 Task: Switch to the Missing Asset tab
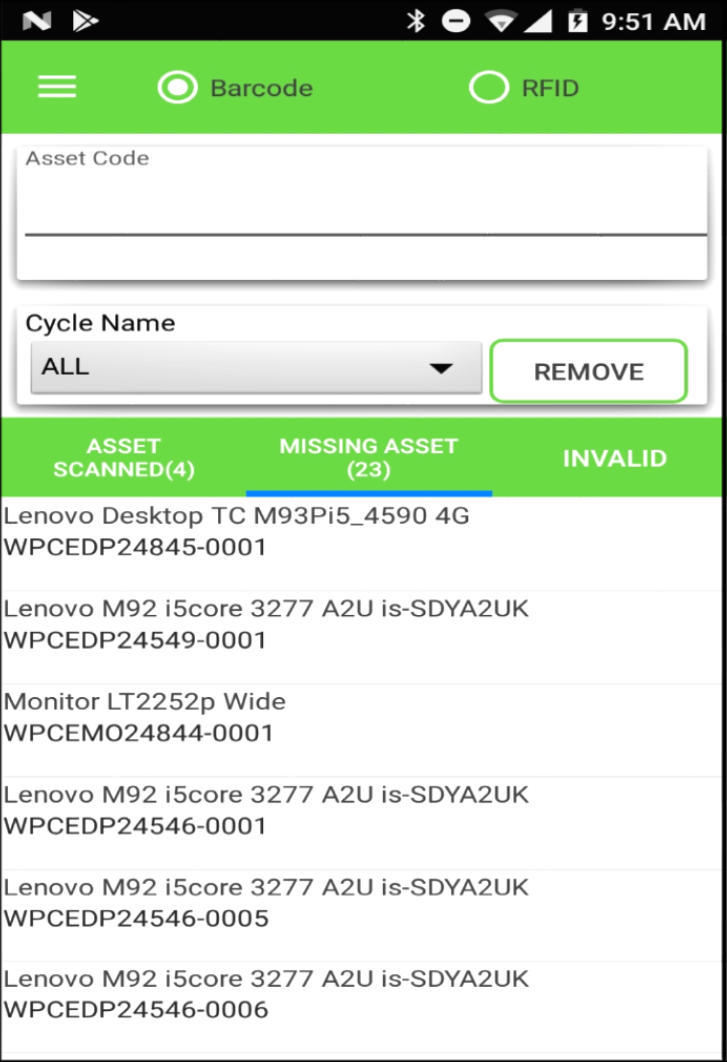point(368,457)
